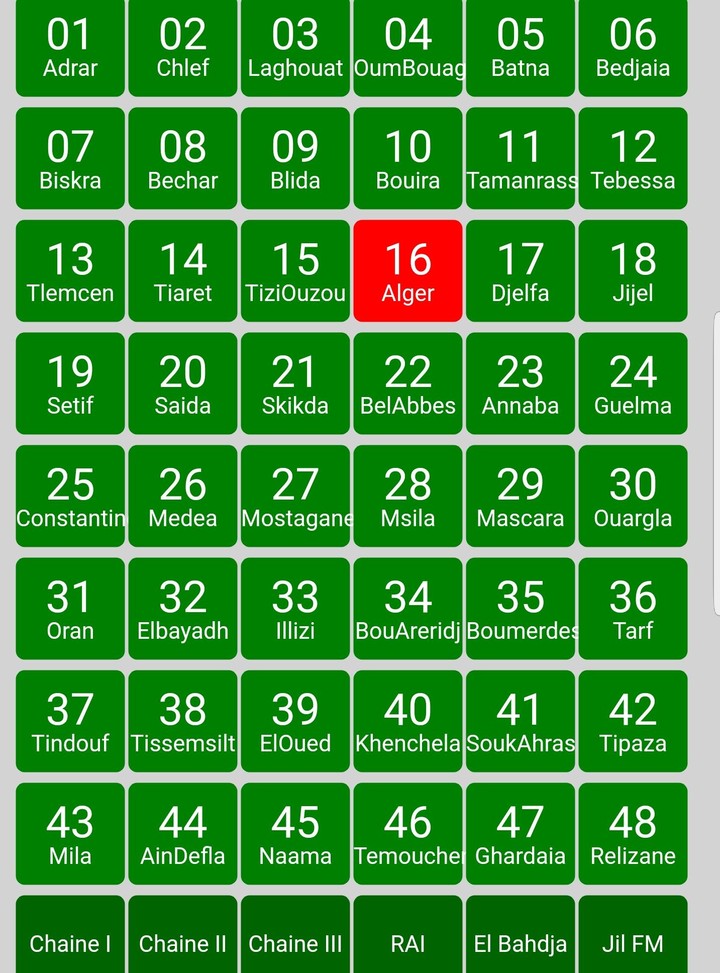Tap the 42 Tipaza tile
Screen dimensions: 720x973
pos(632,721)
